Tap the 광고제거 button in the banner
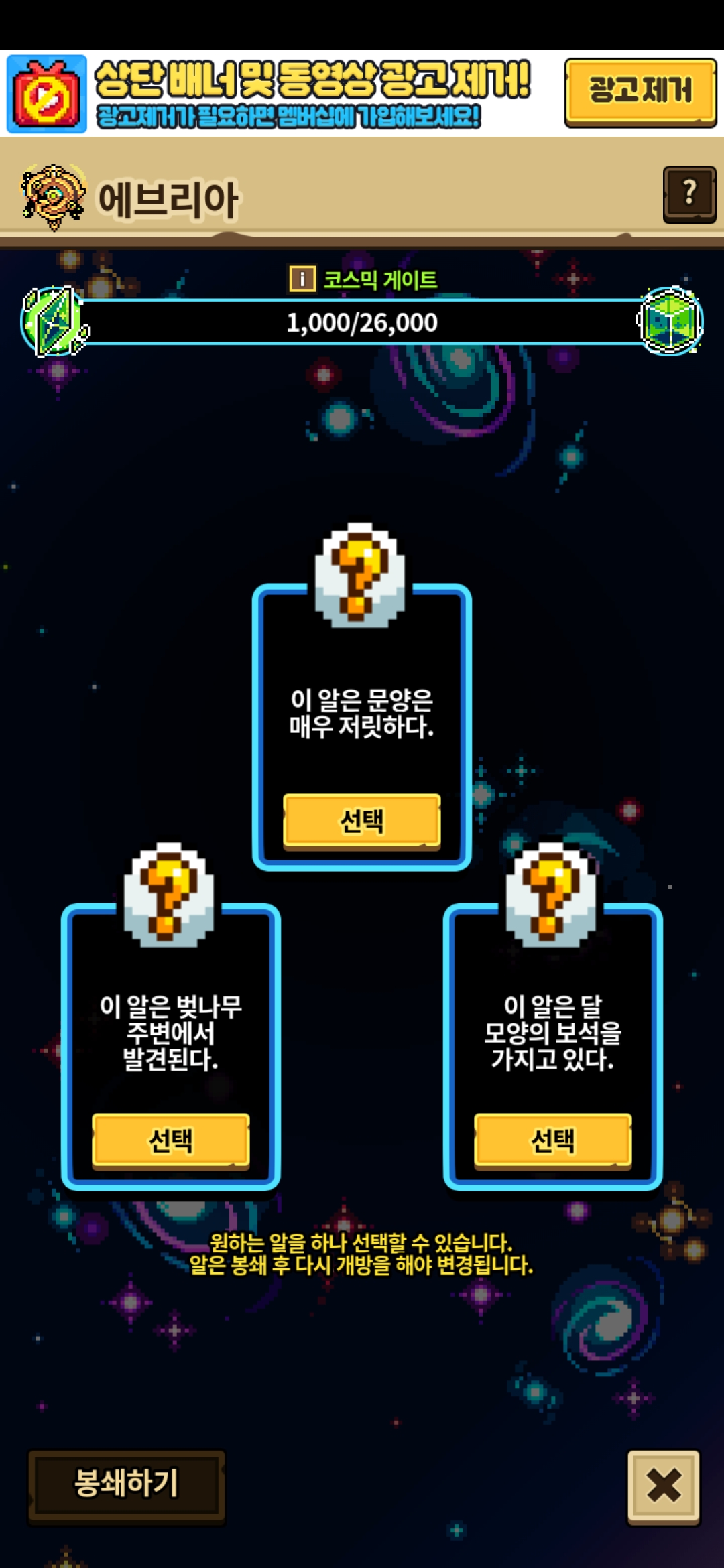 pyautogui.click(x=640, y=92)
